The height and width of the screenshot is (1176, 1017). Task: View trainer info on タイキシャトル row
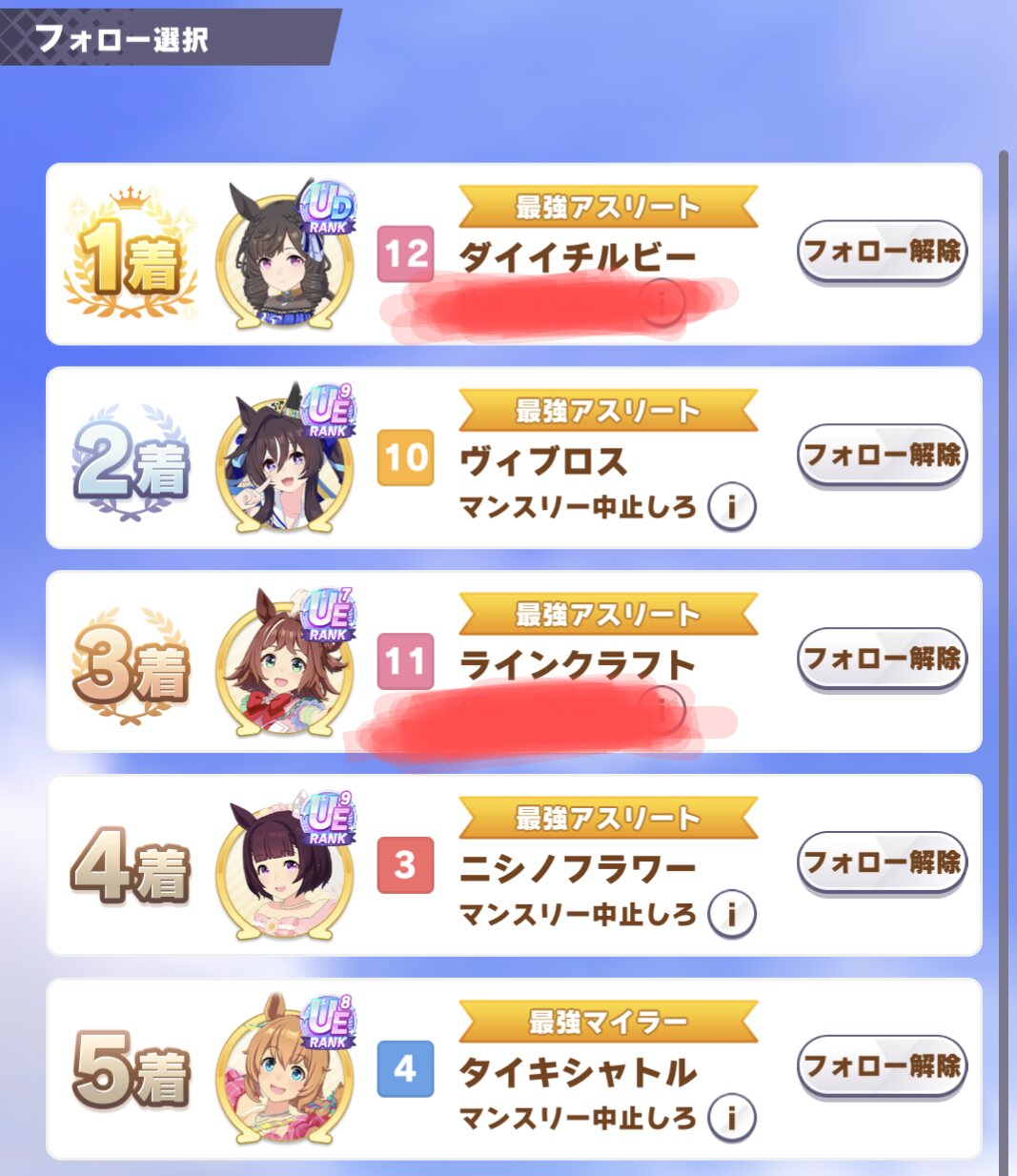[731, 1117]
